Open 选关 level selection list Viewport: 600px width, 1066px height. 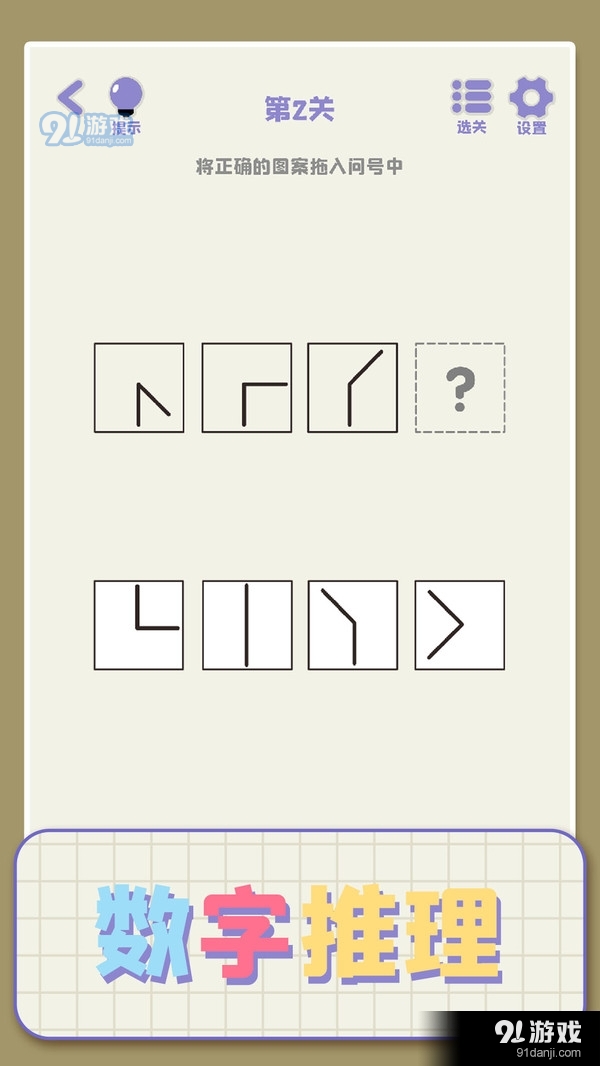(471, 104)
